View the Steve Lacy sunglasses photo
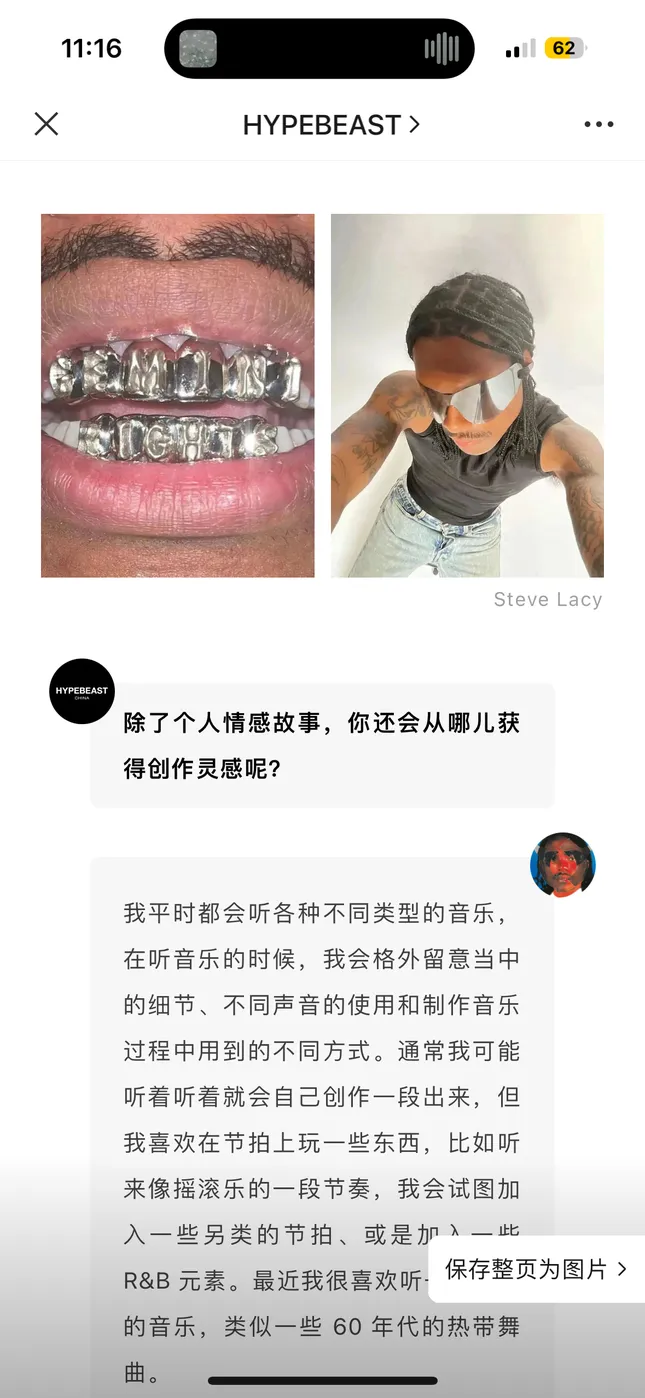This screenshot has width=645, height=1398. click(467, 395)
